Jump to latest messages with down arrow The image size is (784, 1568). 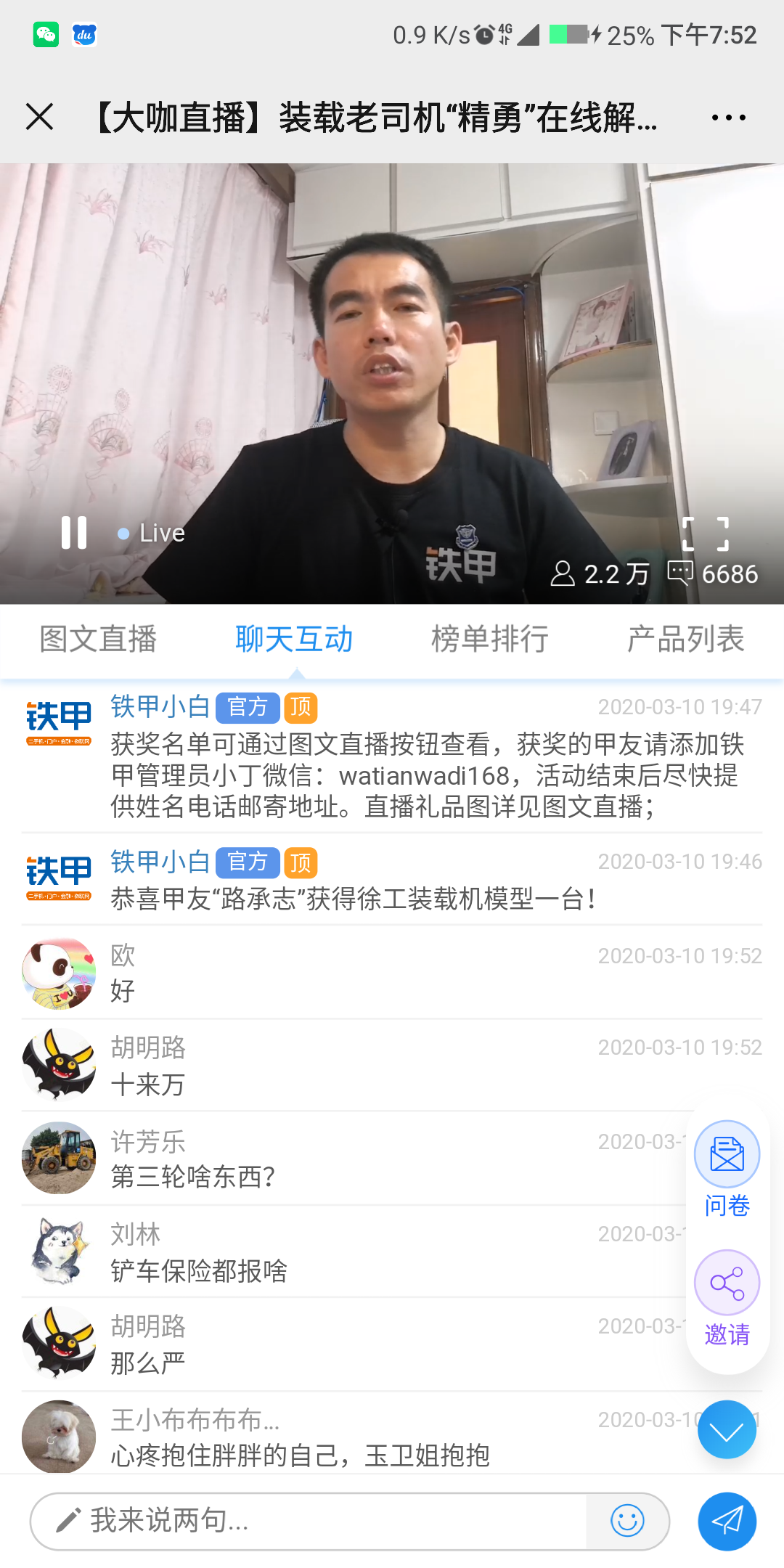(727, 1429)
